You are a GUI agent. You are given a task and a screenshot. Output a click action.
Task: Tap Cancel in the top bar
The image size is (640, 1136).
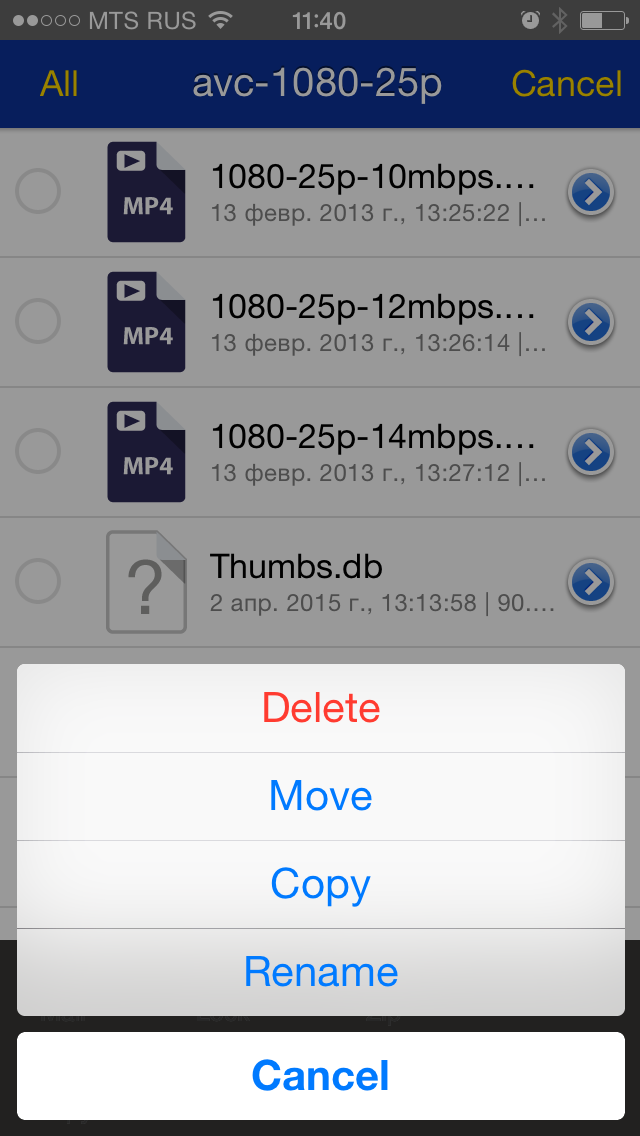[566, 84]
